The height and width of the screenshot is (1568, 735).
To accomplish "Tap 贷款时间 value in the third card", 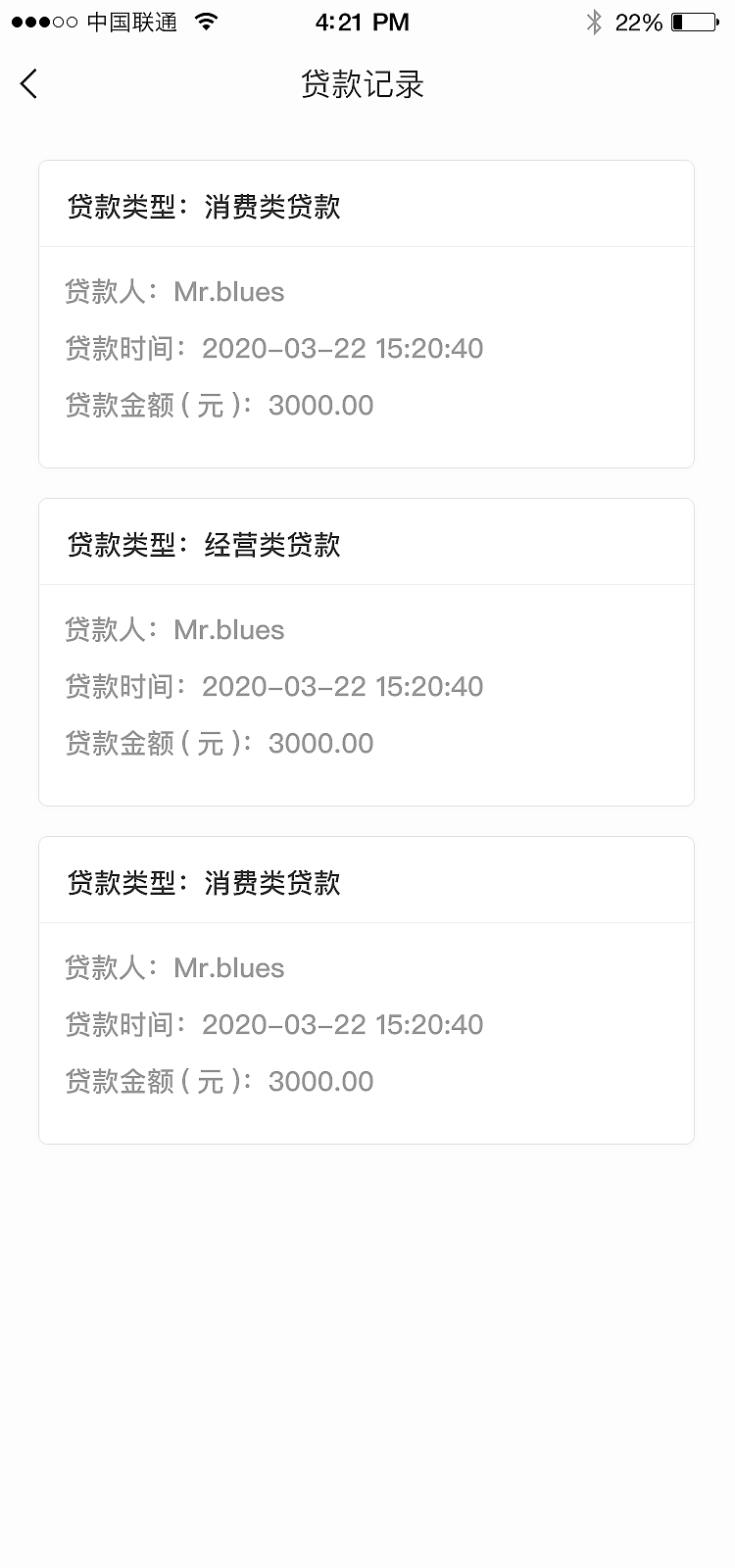I will [343, 1024].
